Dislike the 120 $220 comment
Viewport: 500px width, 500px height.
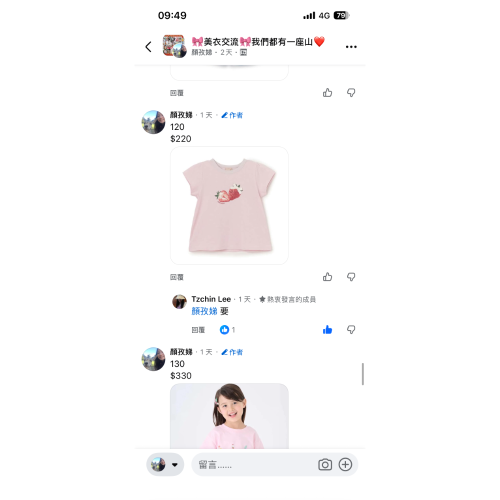click(x=351, y=277)
